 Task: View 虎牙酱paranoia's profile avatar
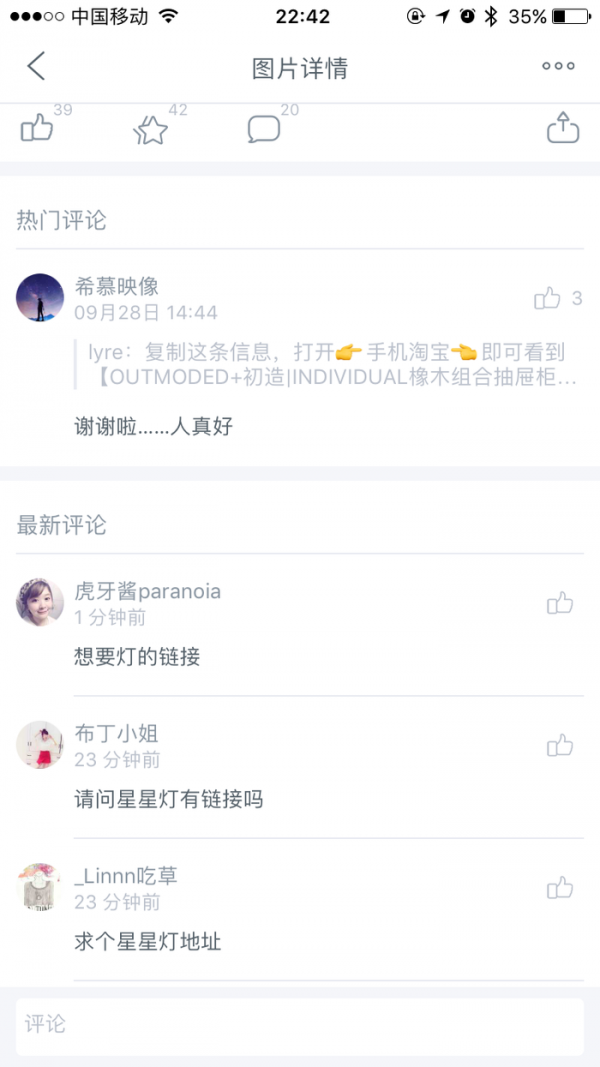[41, 603]
